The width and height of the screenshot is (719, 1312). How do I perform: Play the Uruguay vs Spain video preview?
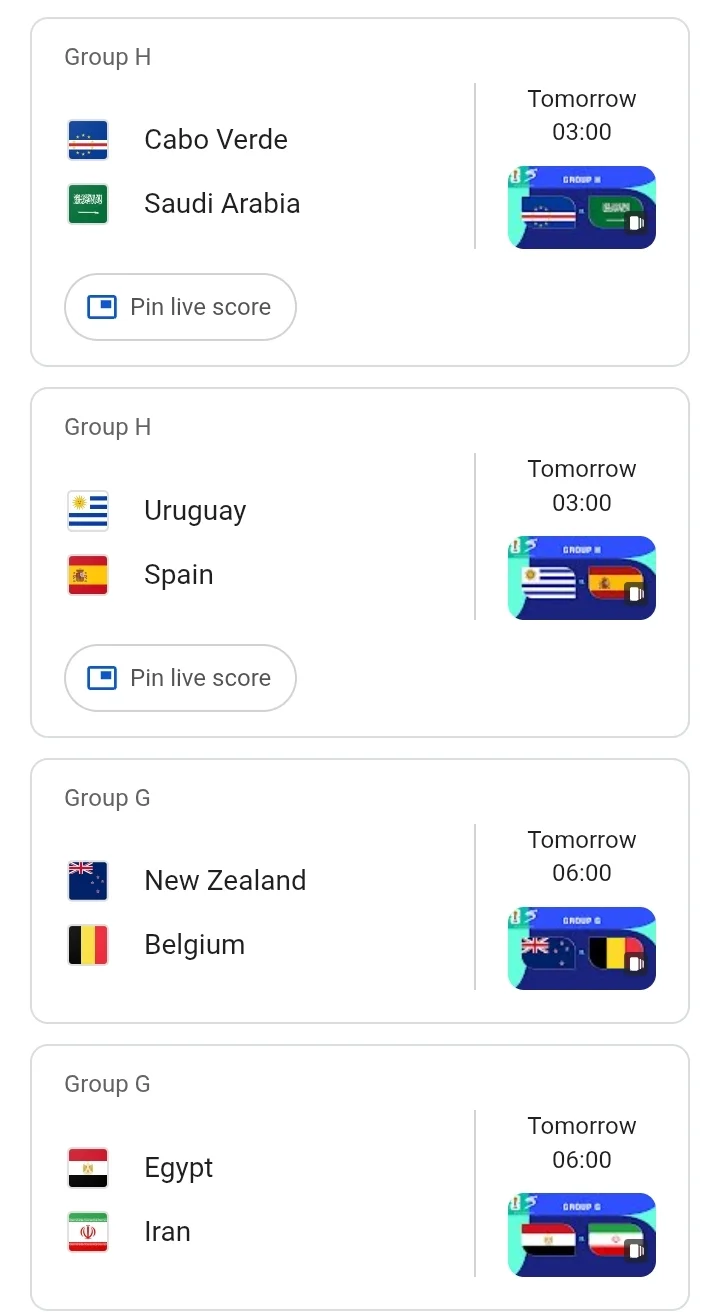[582, 578]
